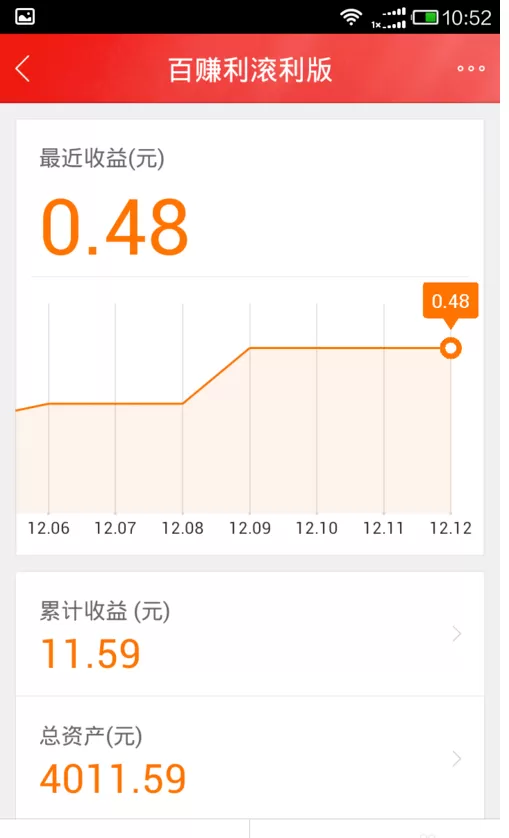Go back with the header arrow
The width and height of the screenshot is (509, 838).
click(x=22, y=69)
